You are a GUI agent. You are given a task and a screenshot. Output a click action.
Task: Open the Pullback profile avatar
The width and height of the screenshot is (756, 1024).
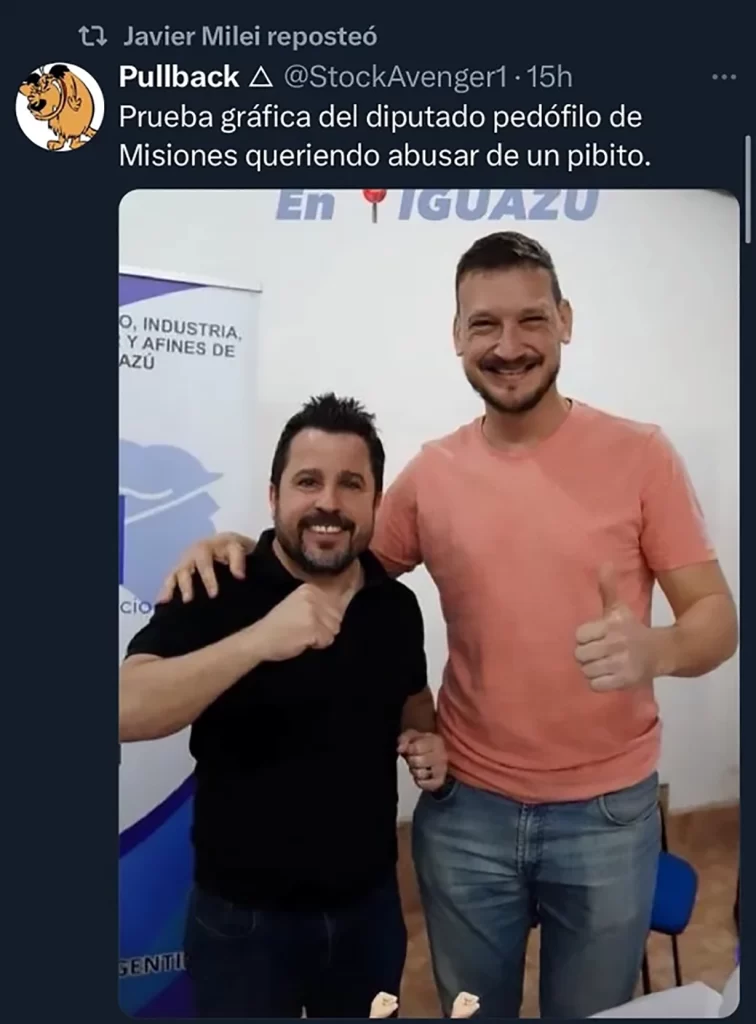tap(60, 107)
